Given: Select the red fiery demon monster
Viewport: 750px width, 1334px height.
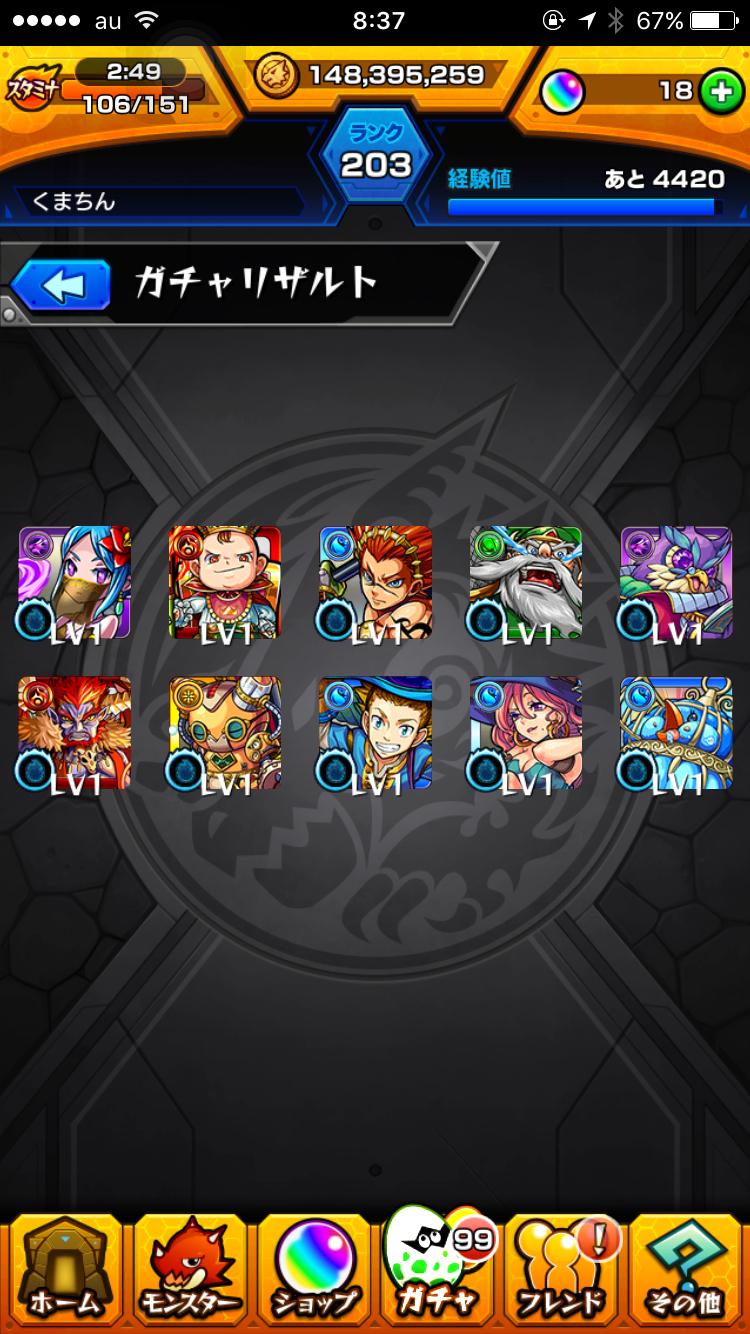Looking at the screenshot, I should [75, 732].
